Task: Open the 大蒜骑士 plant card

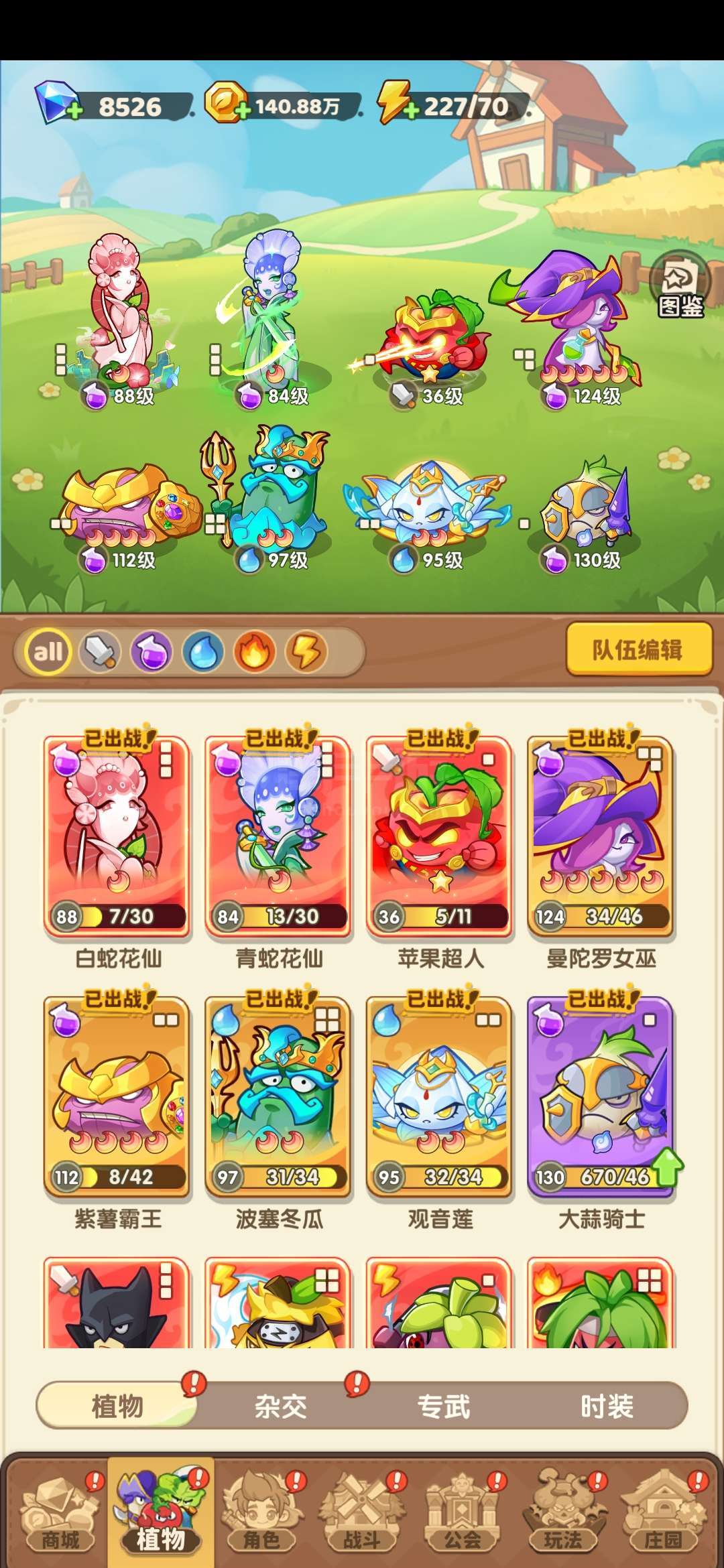Action: click(x=601, y=1109)
